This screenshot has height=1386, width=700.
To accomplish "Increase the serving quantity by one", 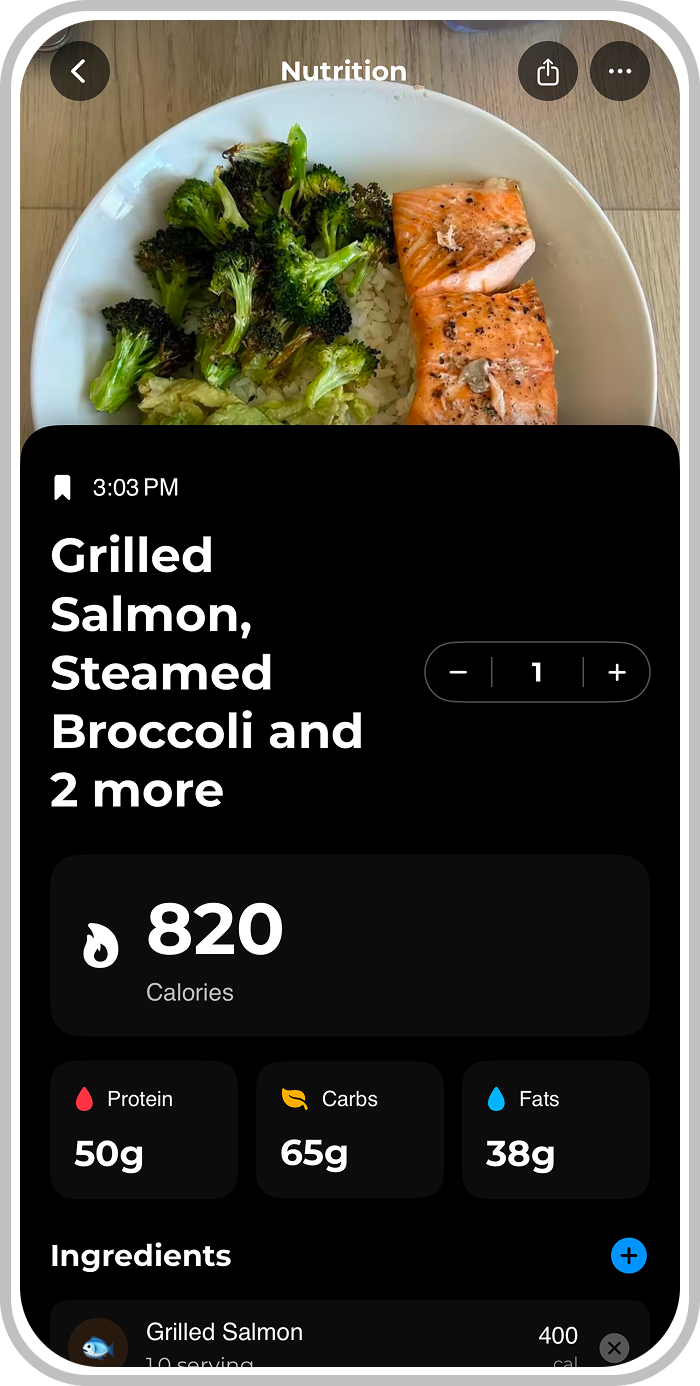I will point(617,673).
